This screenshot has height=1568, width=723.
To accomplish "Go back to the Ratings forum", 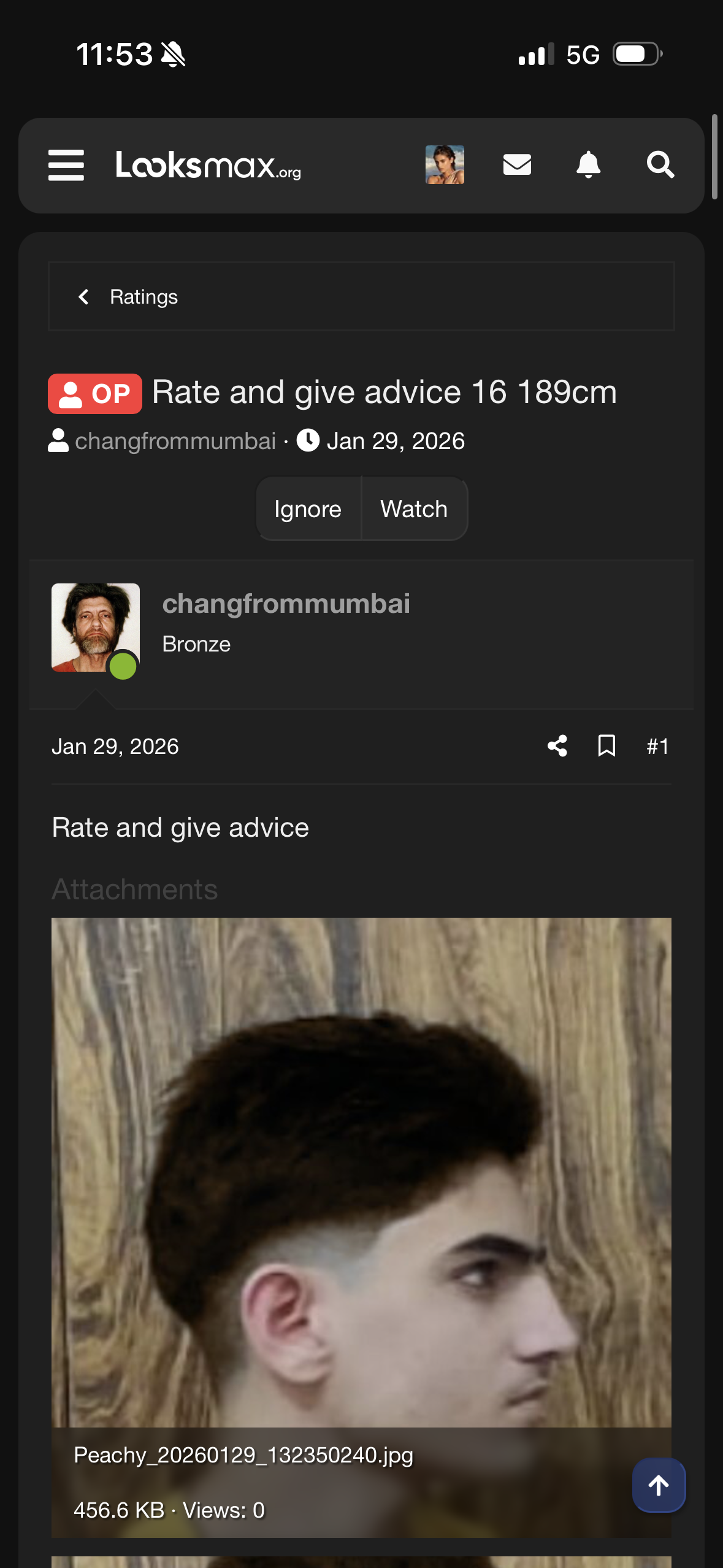I will tap(143, 297).
